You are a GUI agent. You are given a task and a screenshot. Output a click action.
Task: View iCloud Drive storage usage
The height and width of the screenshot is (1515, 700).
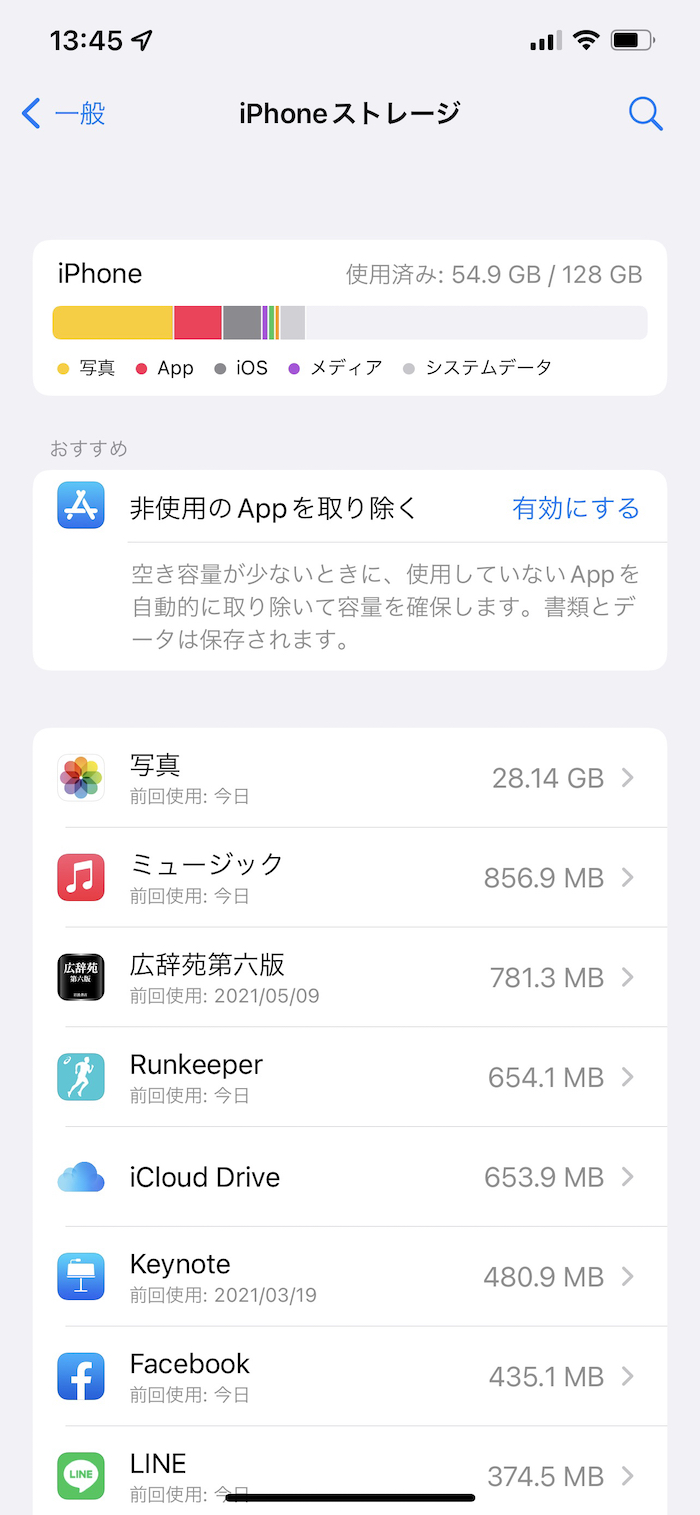click(x=350, y=1177)
